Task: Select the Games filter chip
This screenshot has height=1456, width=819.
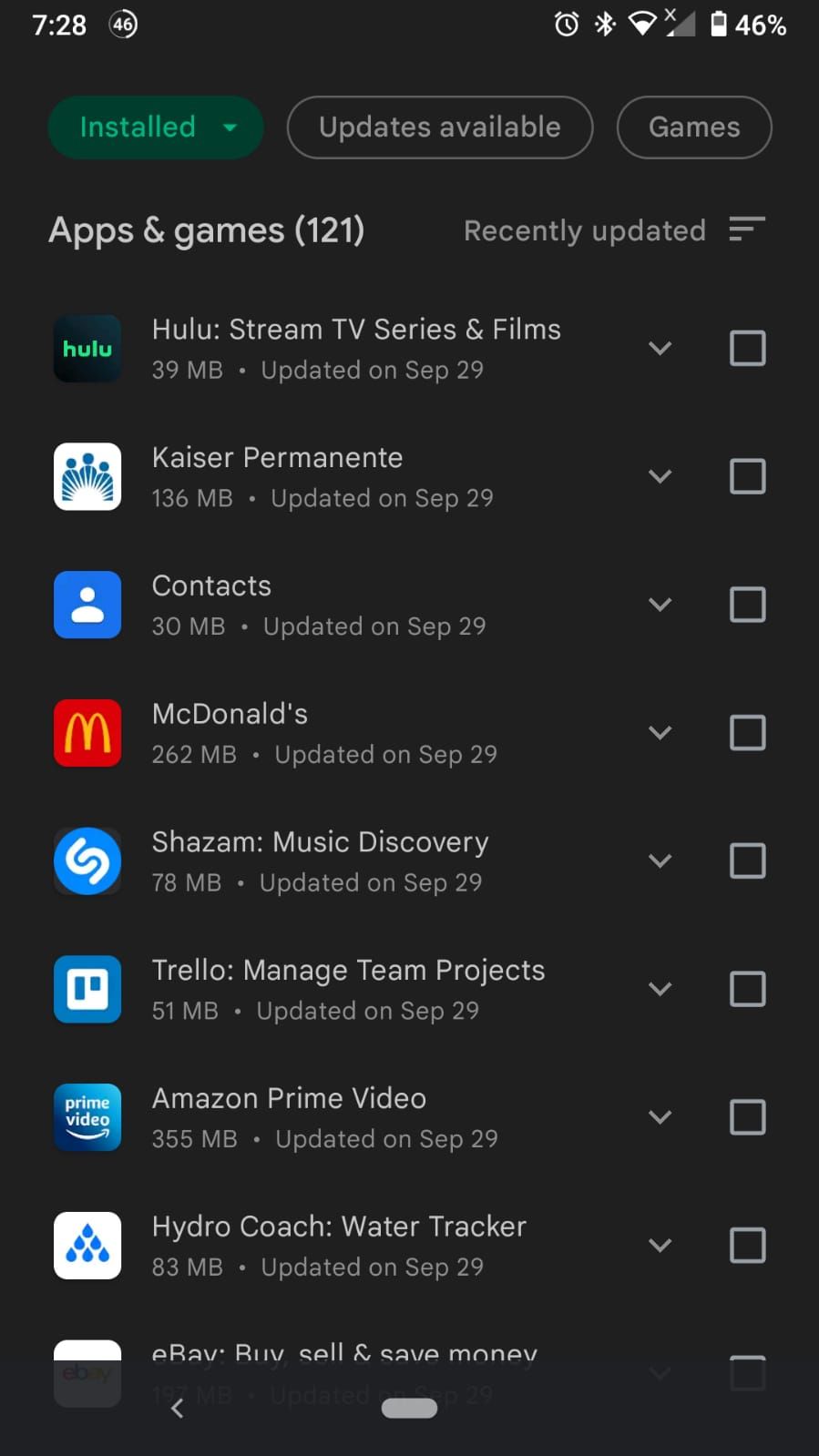Action: point(693,127)
